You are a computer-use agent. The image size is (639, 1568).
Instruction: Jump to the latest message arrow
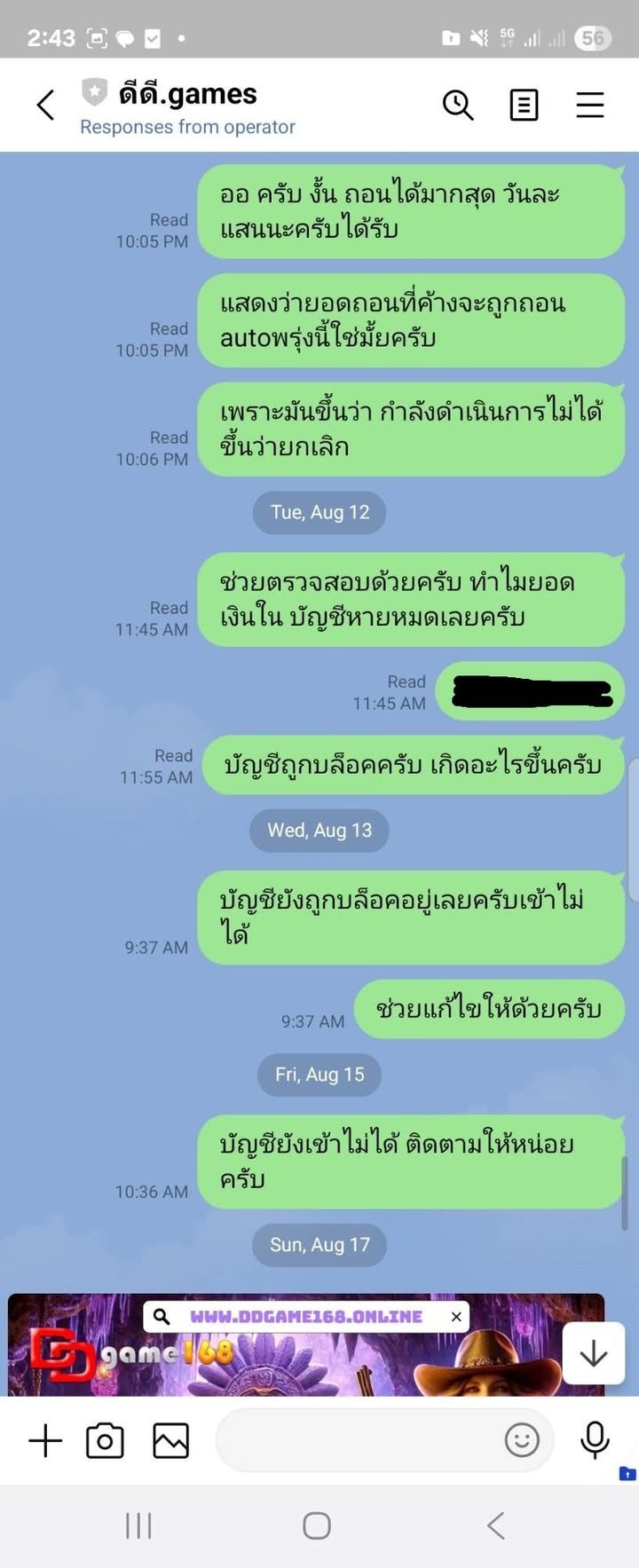pyautogui.click(x=593, y=1353)
